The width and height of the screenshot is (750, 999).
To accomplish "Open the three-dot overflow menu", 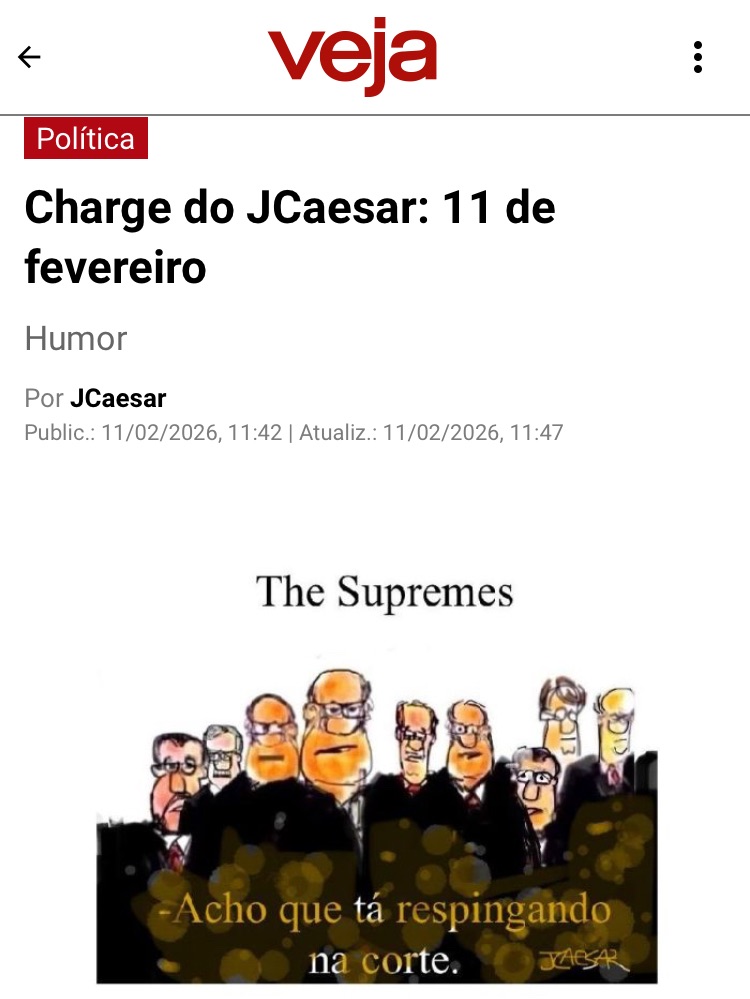I will coord(698,57).
